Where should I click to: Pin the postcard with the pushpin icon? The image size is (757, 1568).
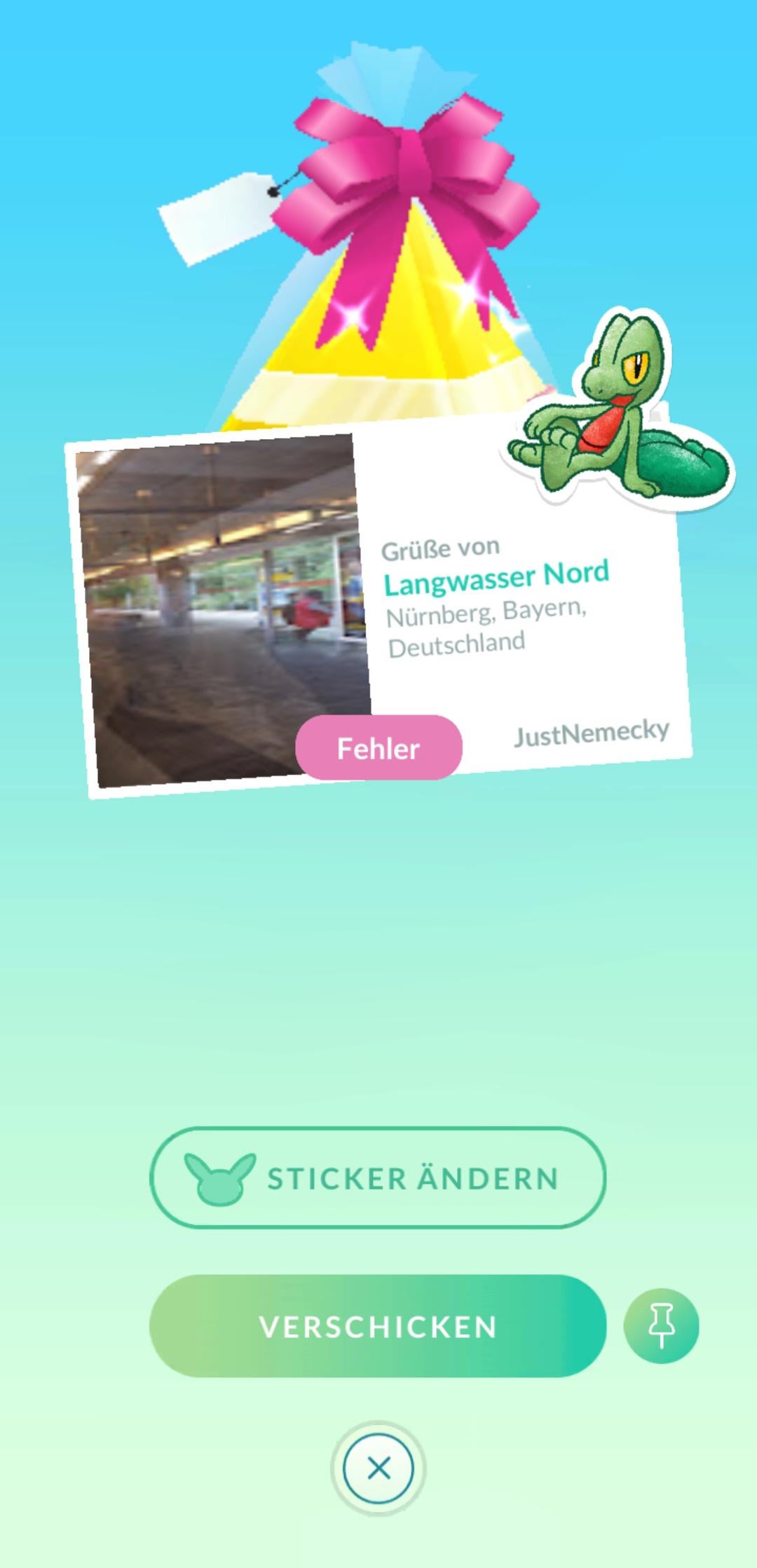point(661,1326)
